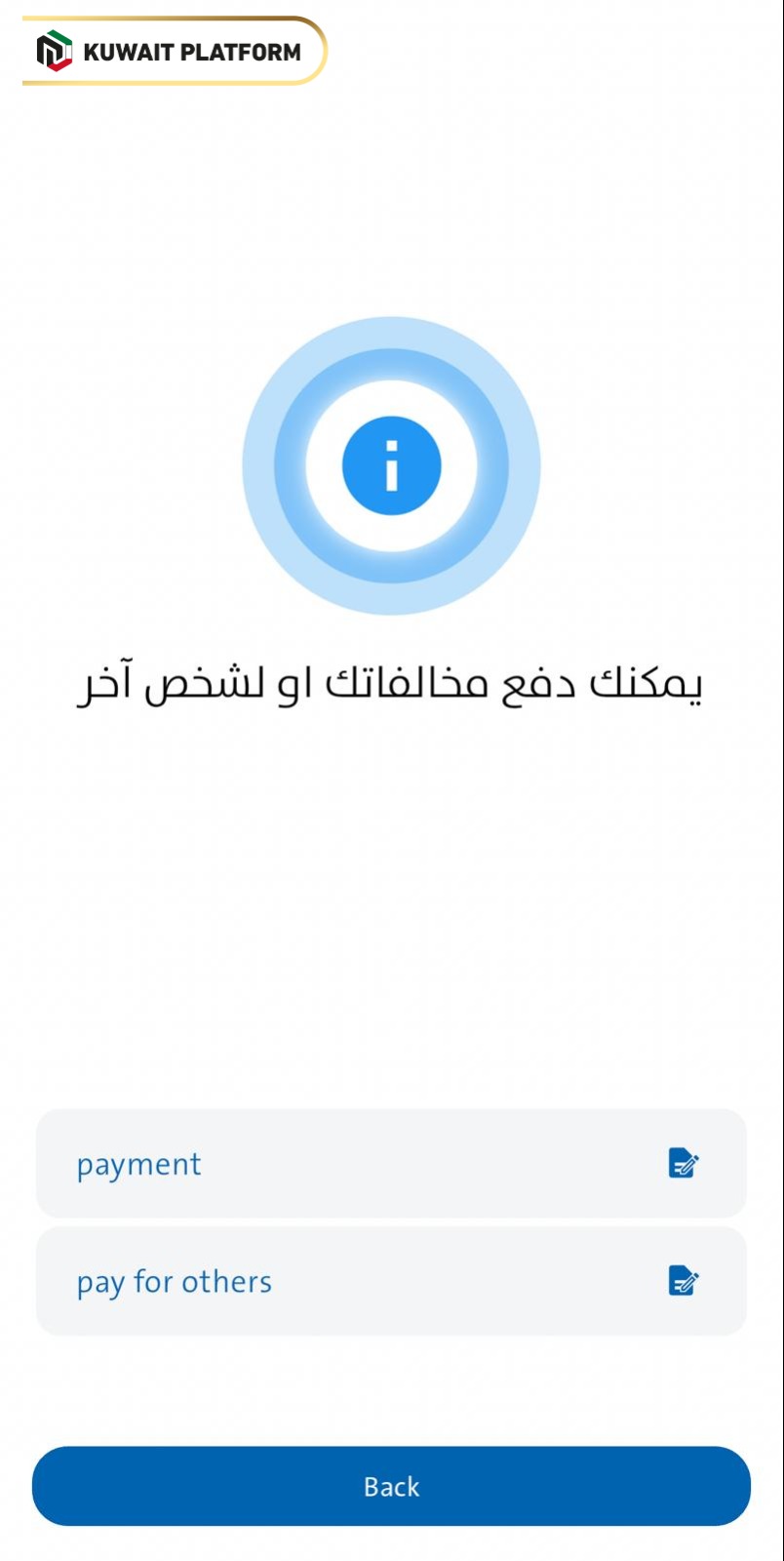Tap the KUWAIT PLATFORM header text
784x1561 pixels.
[x=191, y=51]
